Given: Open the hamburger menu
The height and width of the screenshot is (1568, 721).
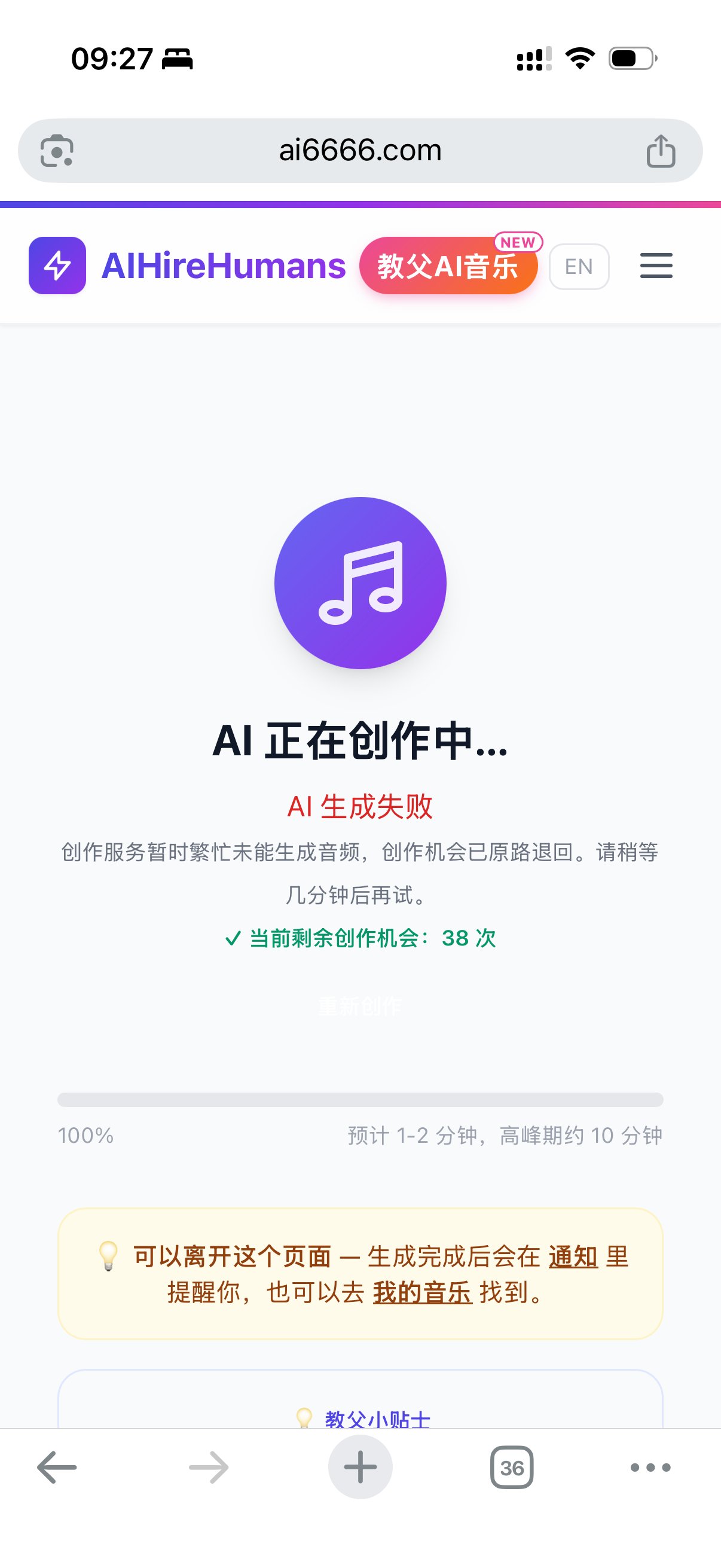Looking at the screenshot, I should 656,266.
